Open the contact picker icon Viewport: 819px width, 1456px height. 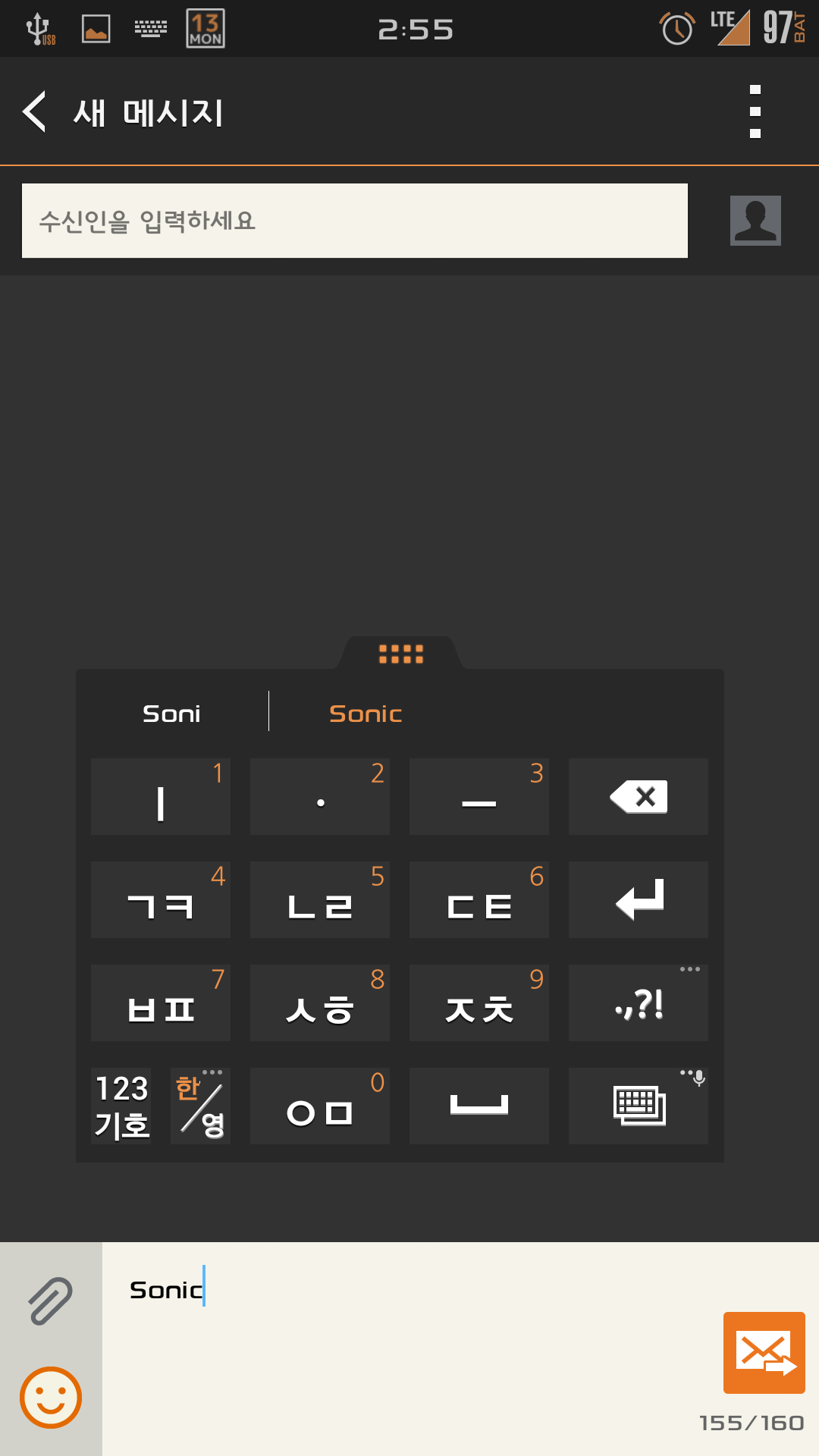(x=755, y=221)
